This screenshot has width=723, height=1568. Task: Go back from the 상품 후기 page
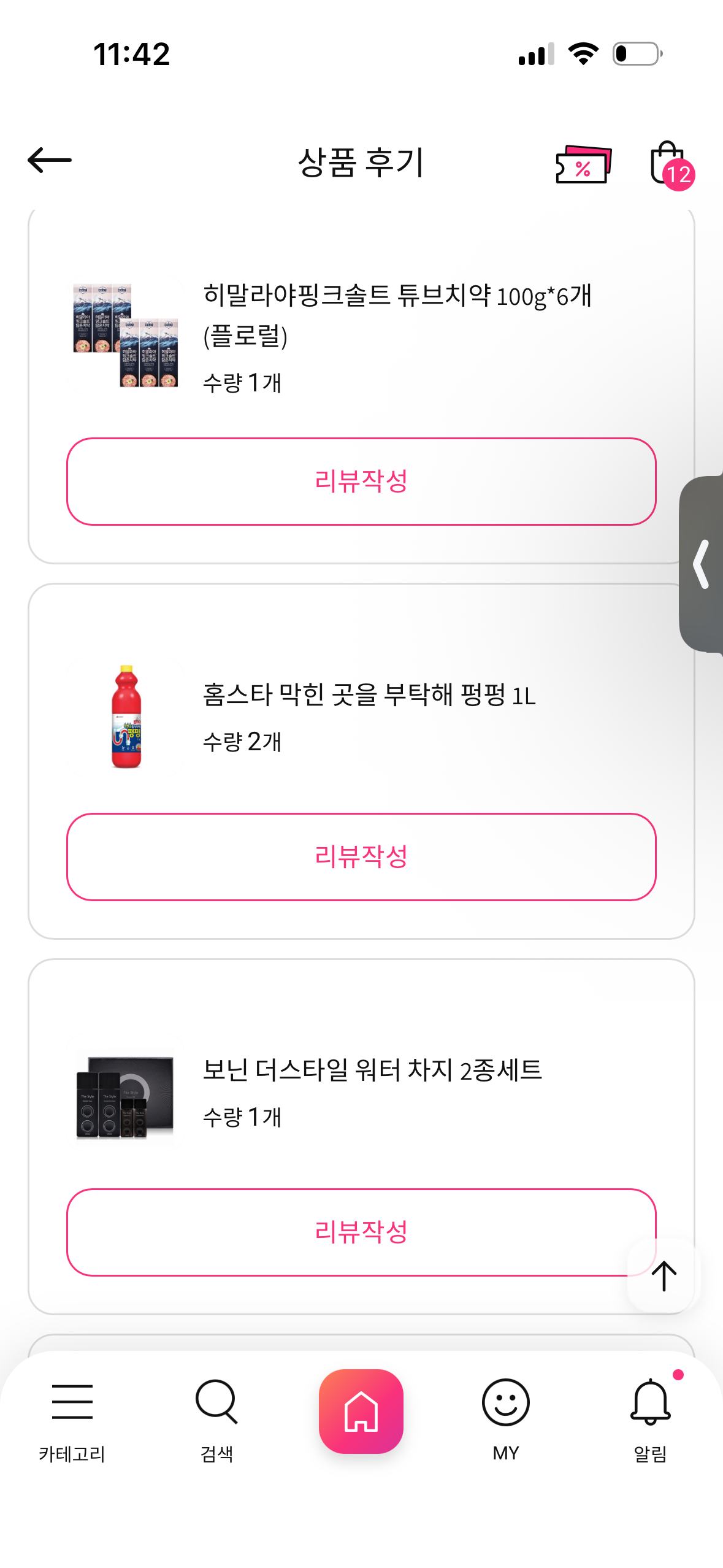(x=50, y=161)
